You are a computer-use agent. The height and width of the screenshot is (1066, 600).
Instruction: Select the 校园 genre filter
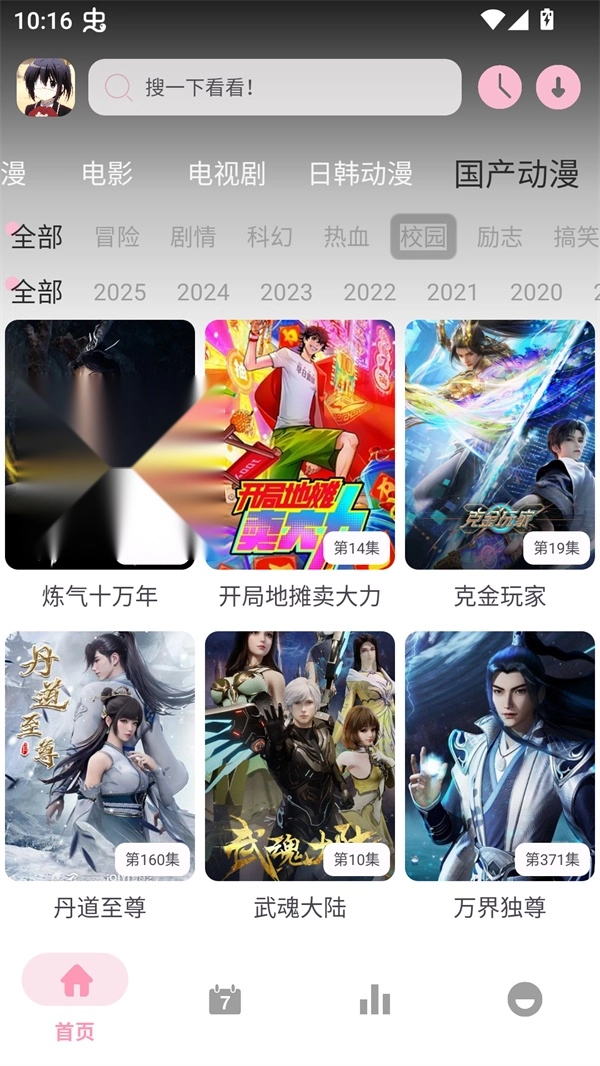[423, 237]
